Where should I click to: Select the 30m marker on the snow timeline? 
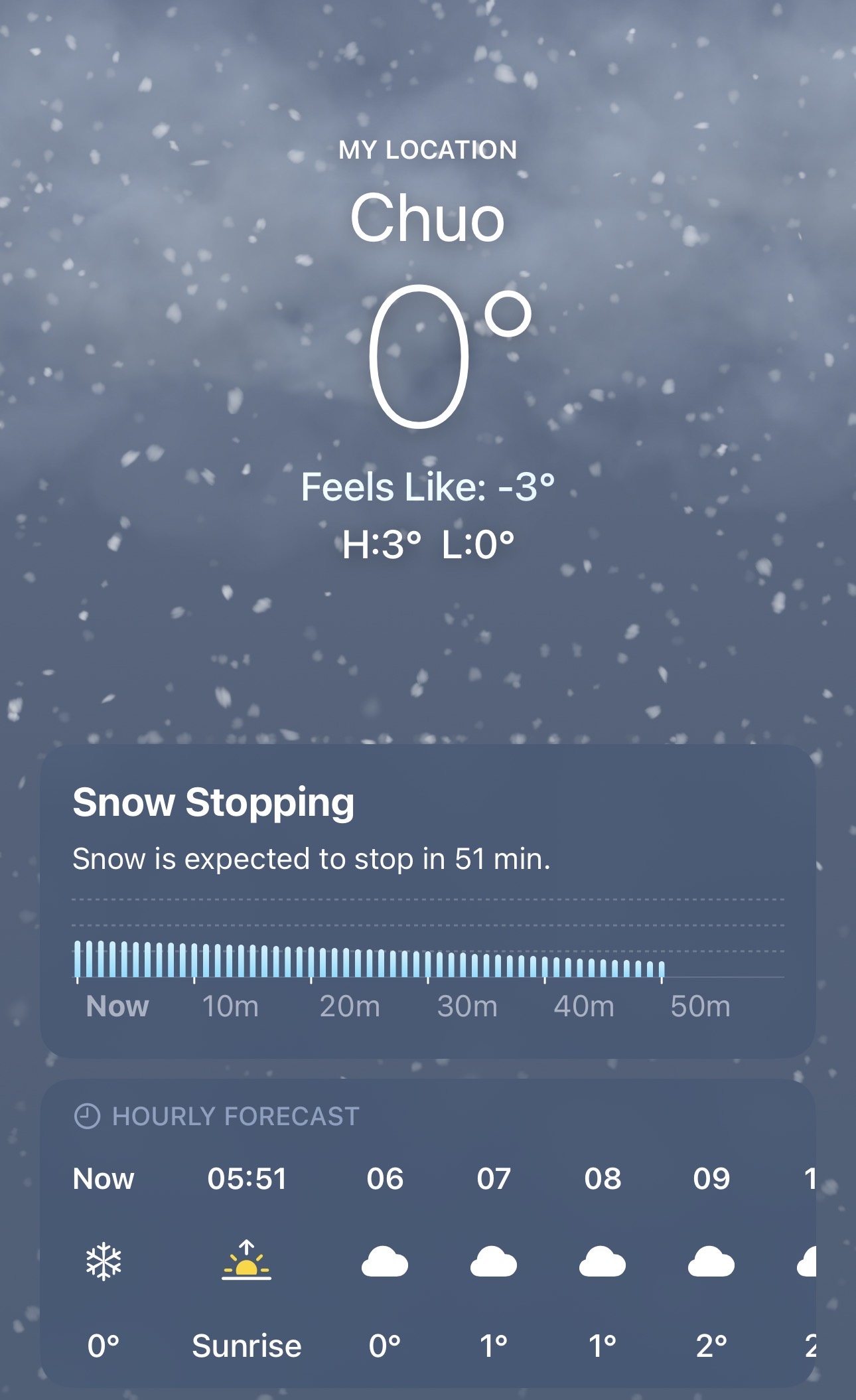466,1006
